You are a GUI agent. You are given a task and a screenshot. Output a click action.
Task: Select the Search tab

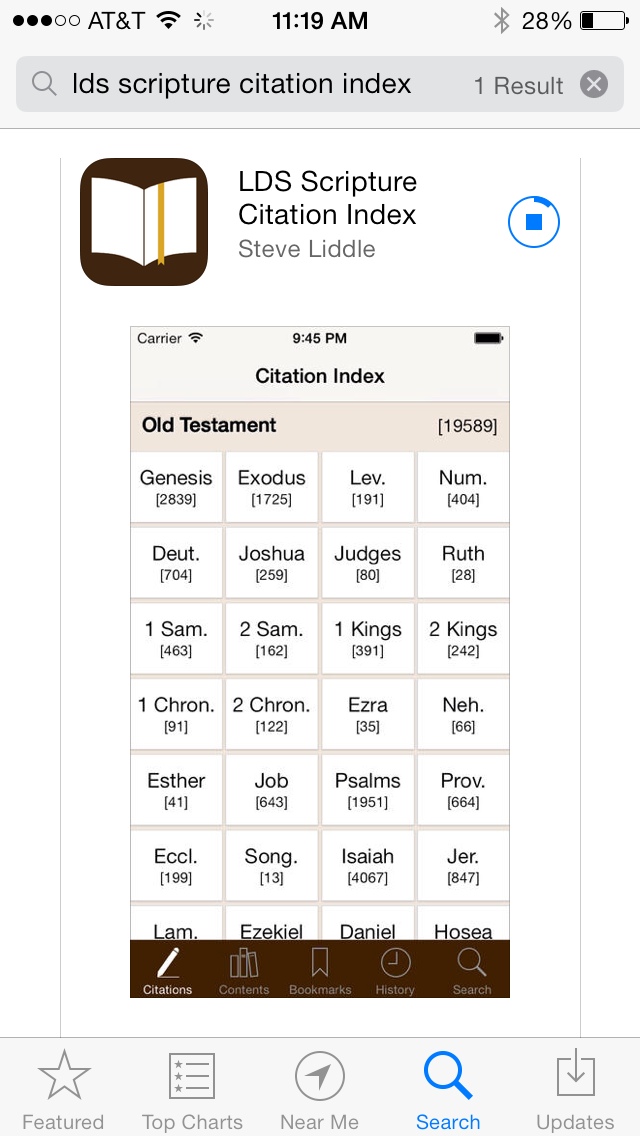(448, 1089)
